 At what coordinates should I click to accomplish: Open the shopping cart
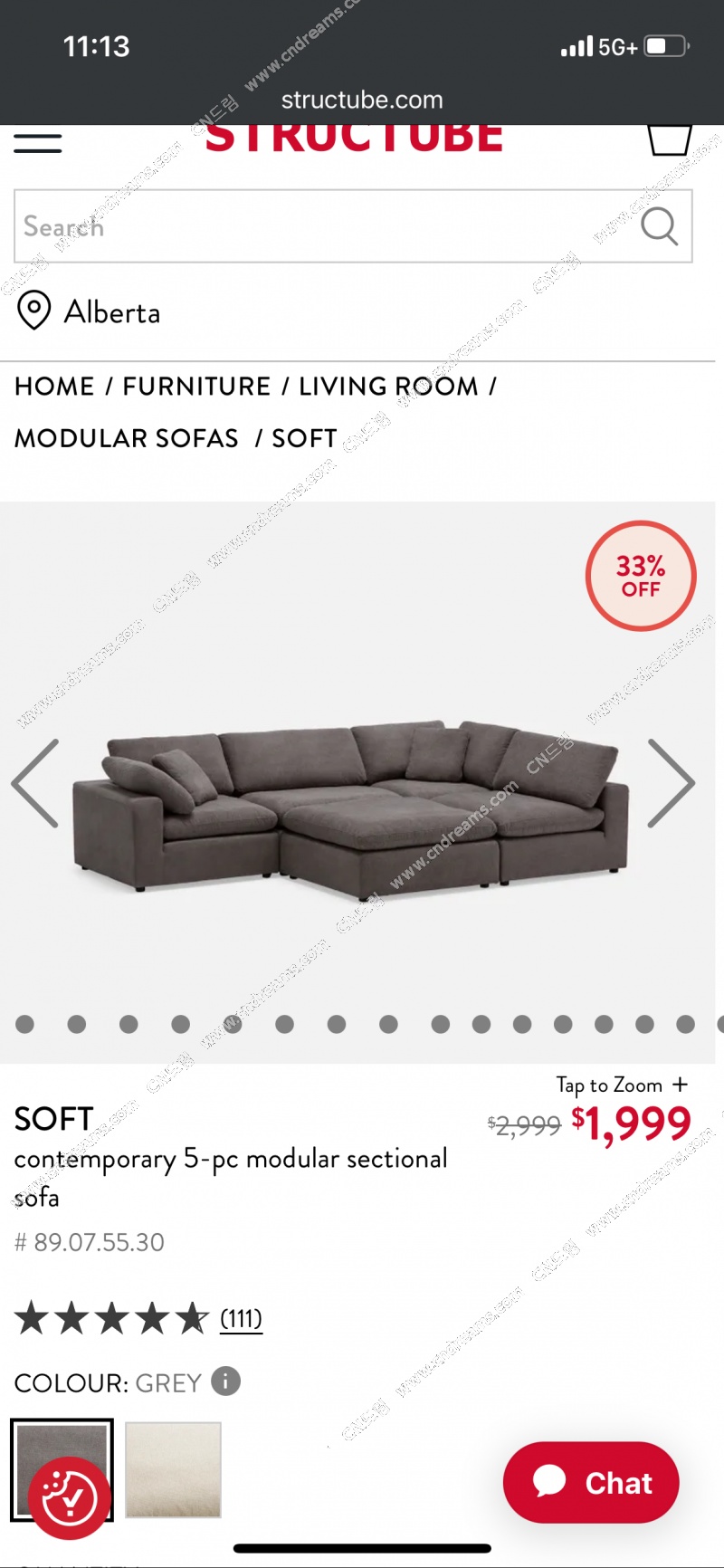pos(670,140)
